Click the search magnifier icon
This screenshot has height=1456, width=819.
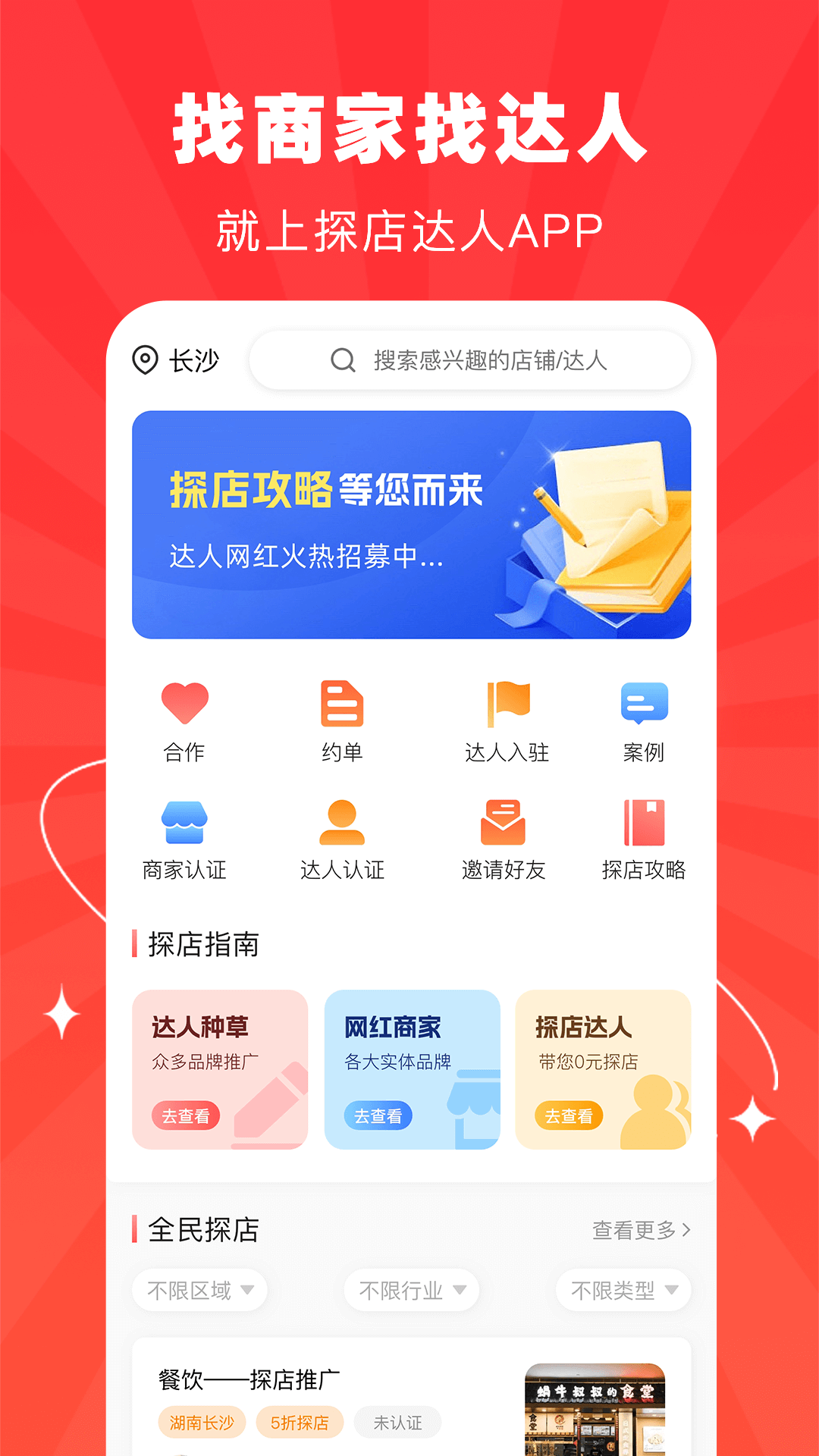[x=344, y=360]
